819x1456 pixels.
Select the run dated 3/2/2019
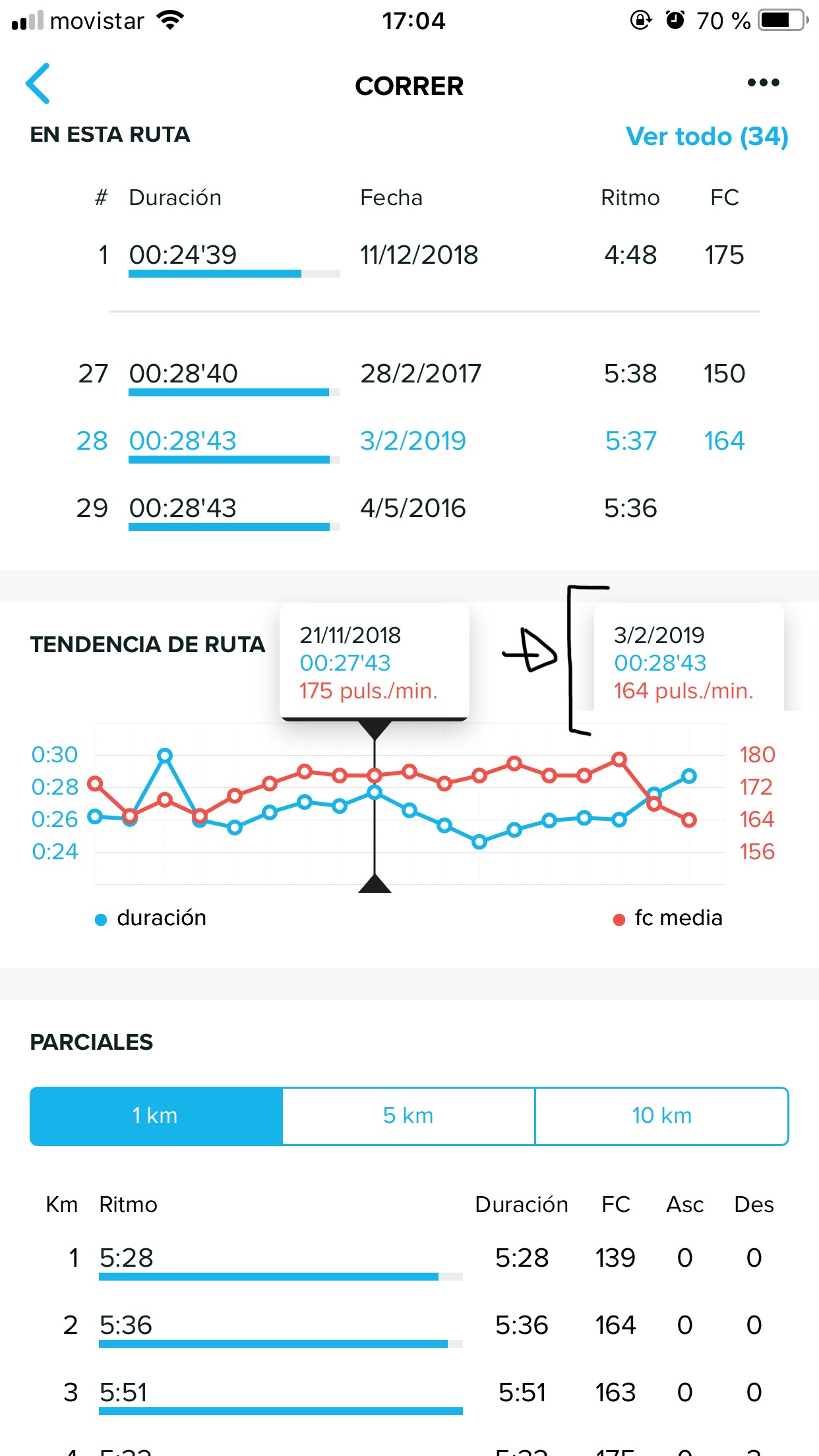[413, 441]
